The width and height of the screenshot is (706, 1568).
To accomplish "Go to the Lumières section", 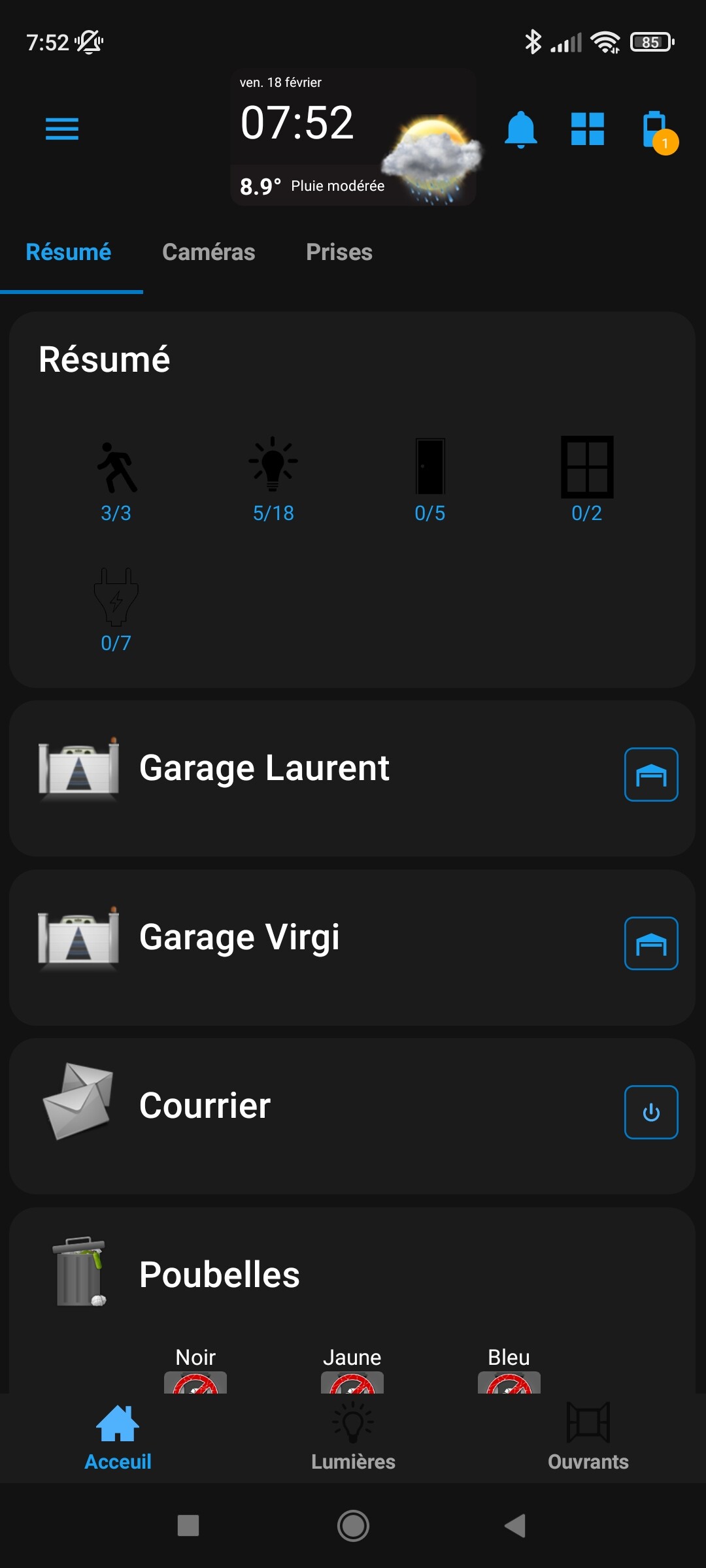I will pyautogui.click(x=353, y=1437).
